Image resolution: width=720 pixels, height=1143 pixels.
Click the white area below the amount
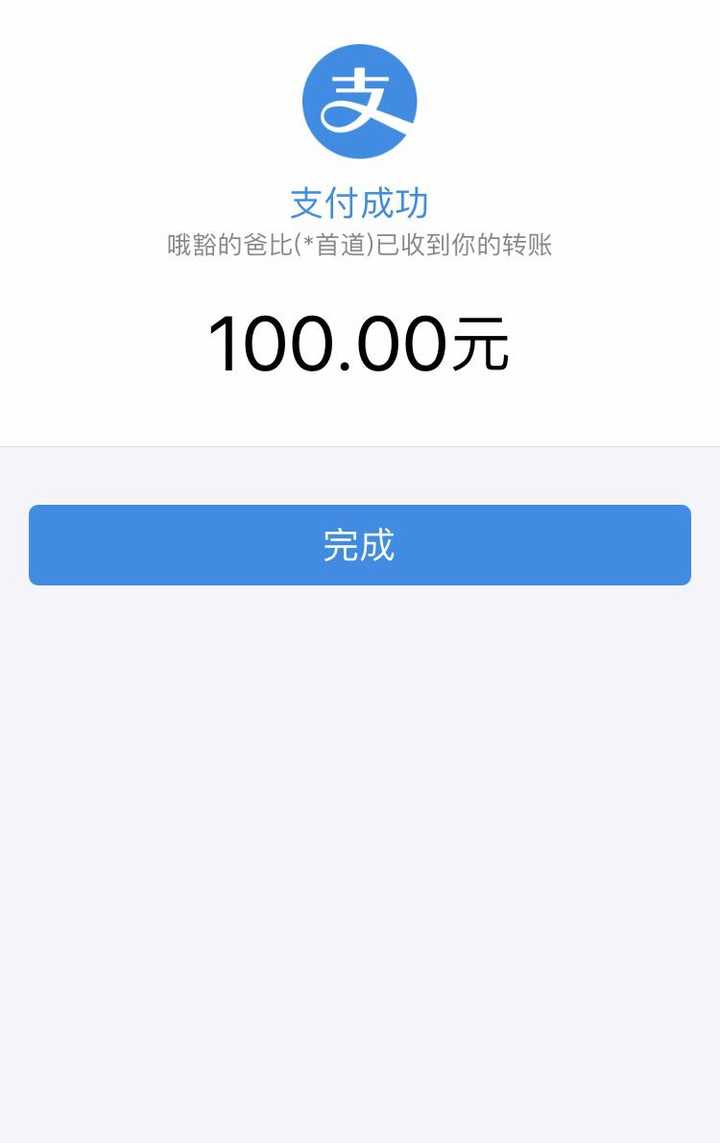[x=360, y=410]
